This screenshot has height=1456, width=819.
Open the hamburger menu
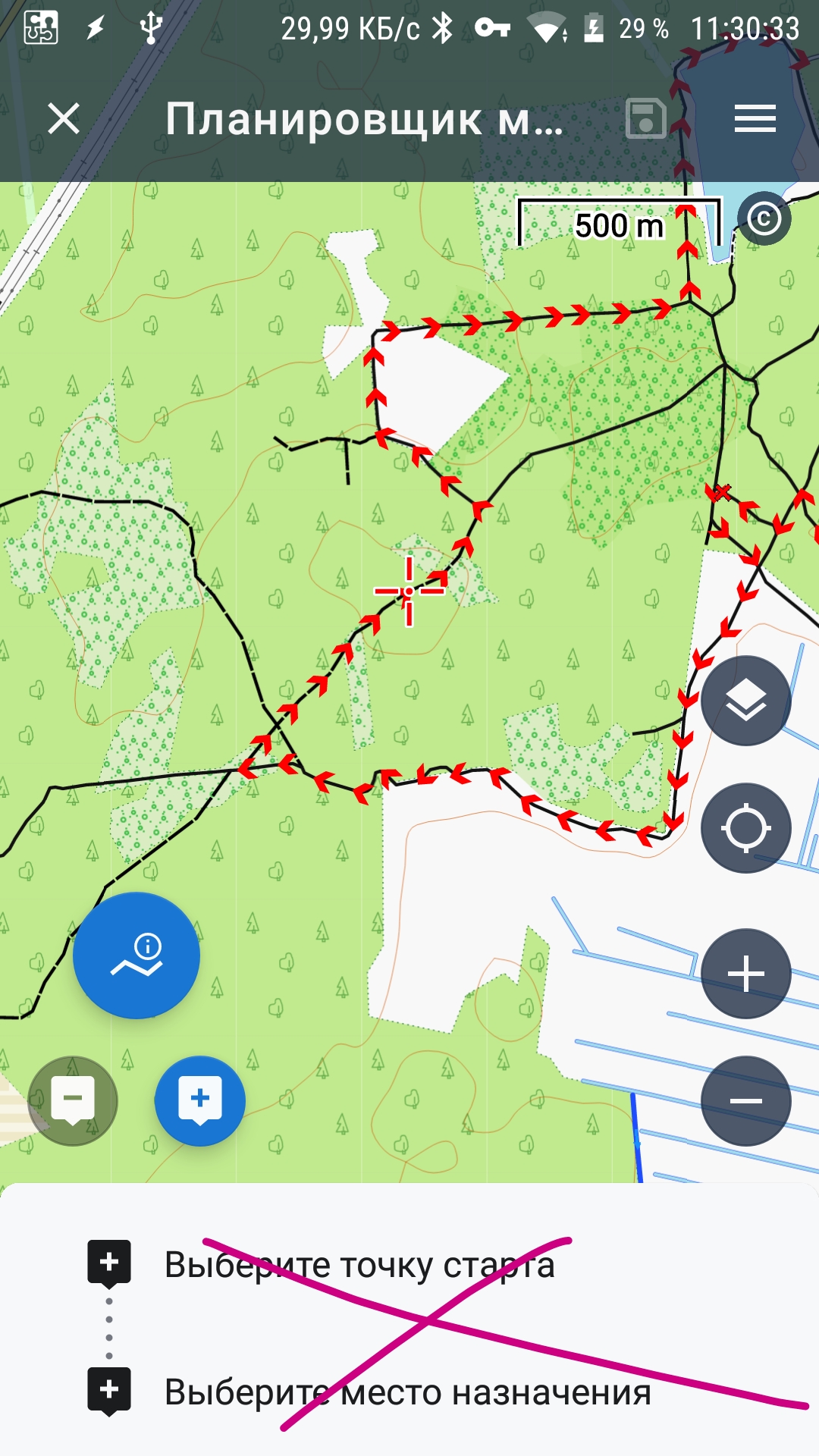[x=755, y=119]
